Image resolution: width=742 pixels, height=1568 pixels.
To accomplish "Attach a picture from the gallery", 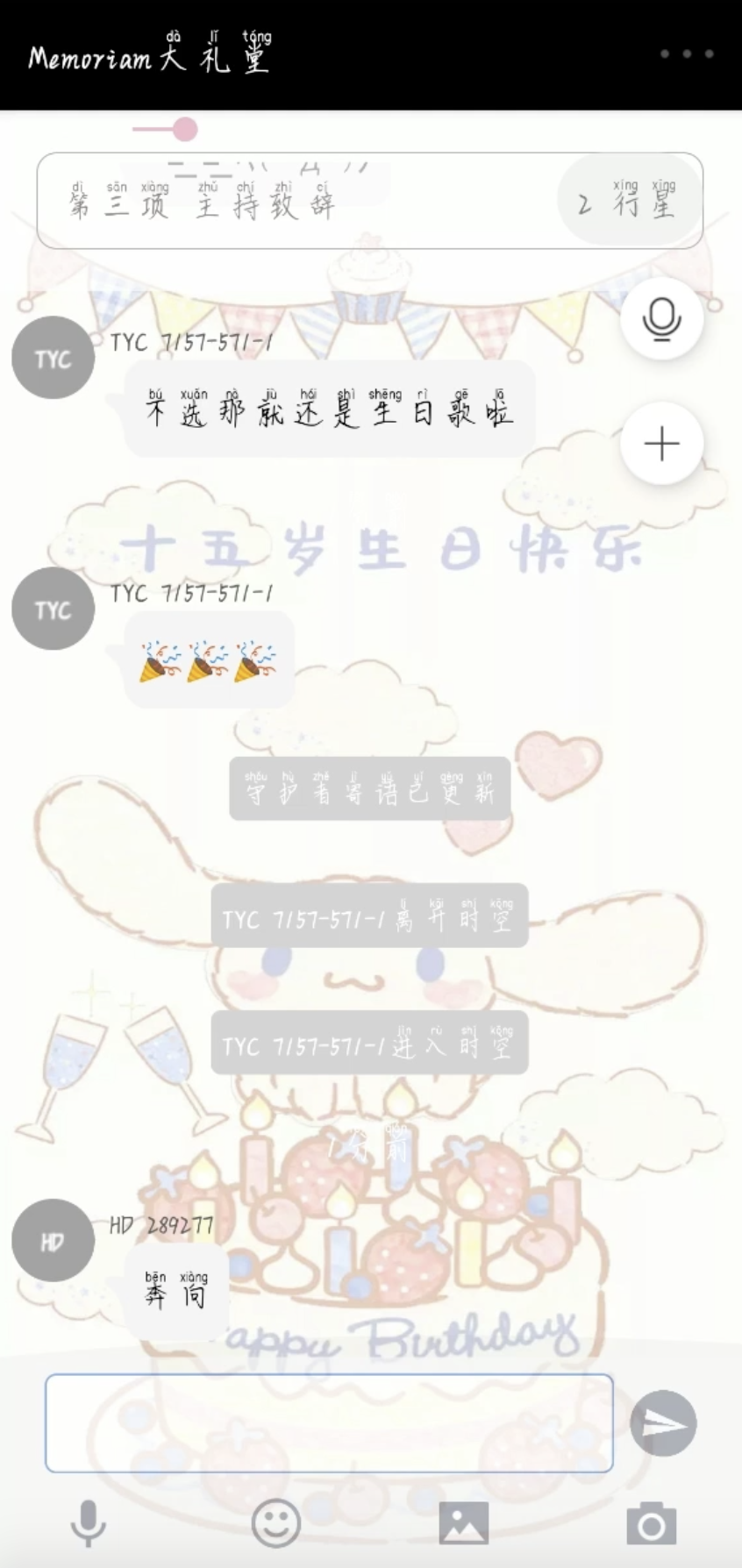I will pos(463,1523).
